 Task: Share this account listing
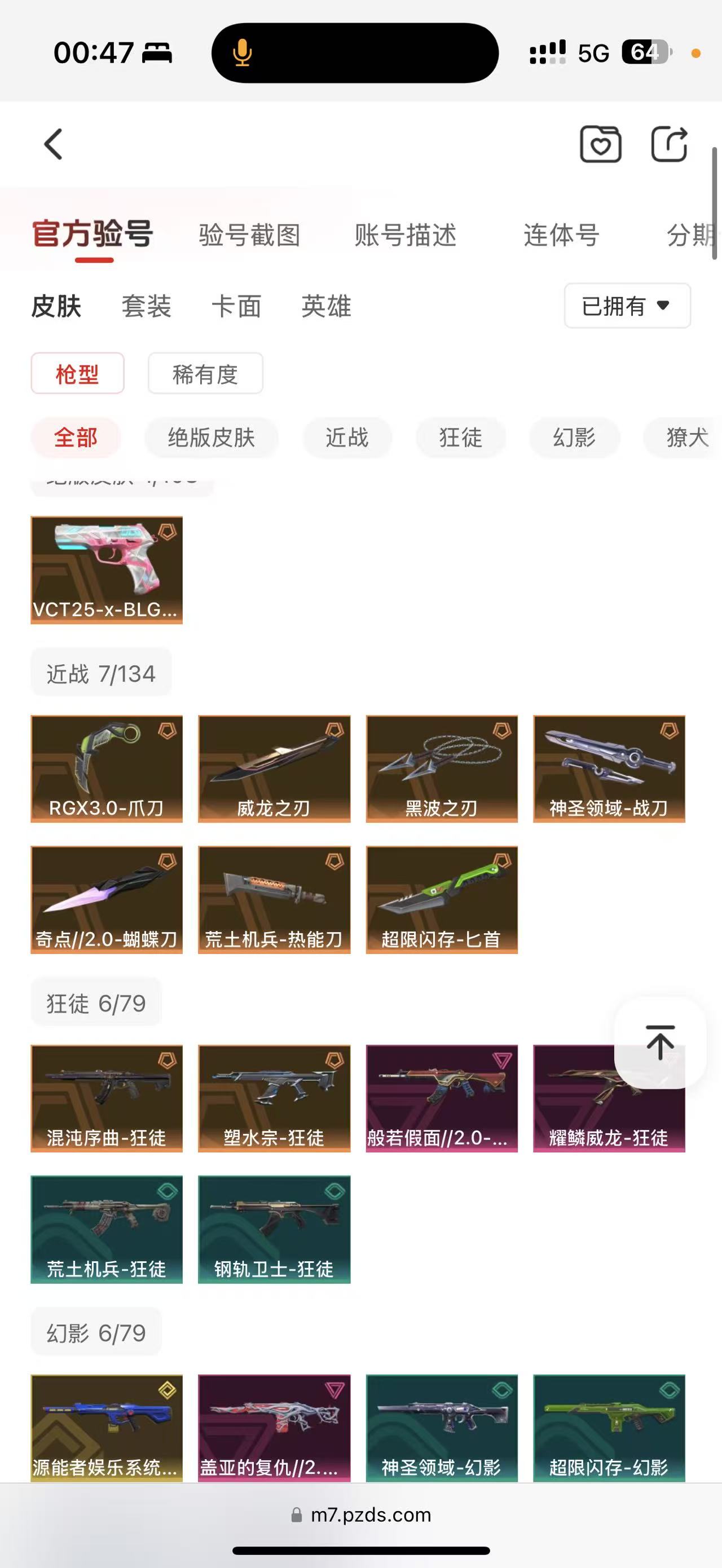tap(669, 144)
